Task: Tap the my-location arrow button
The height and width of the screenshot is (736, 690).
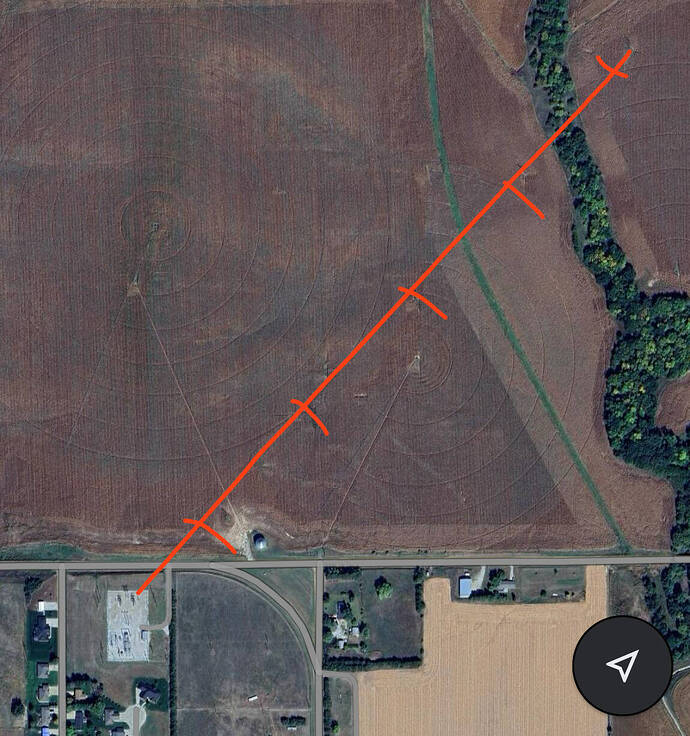Action: tap(623, 664)
